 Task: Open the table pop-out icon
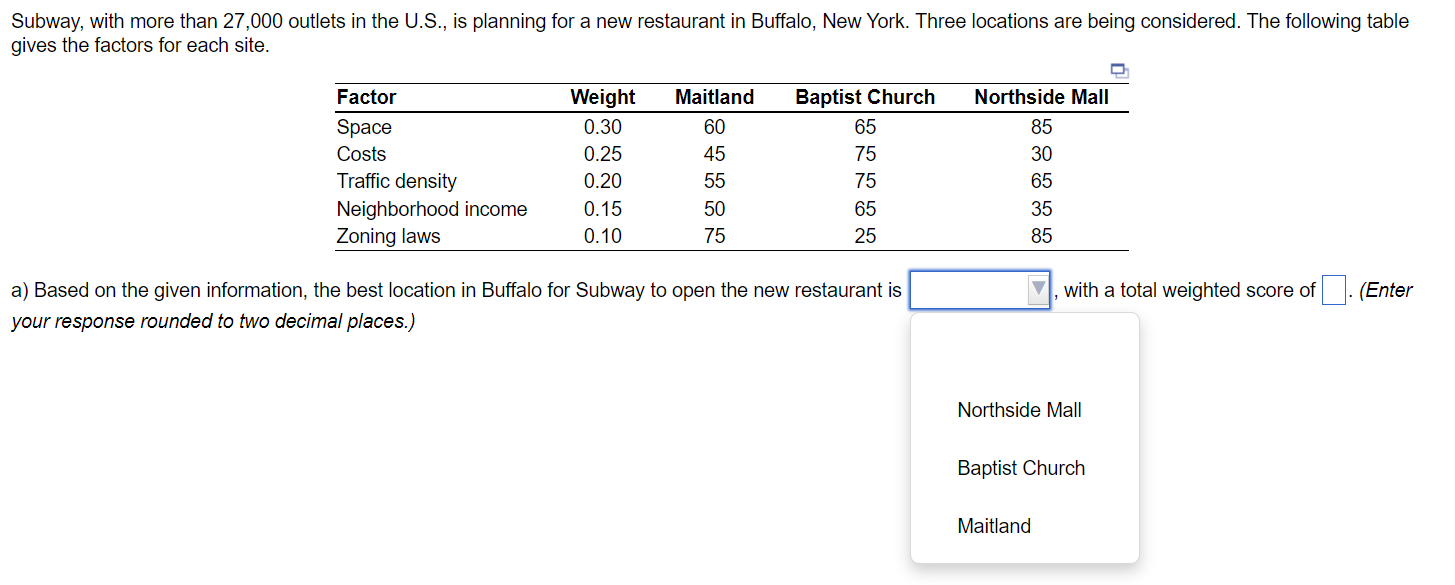(x=1118, y=70)
